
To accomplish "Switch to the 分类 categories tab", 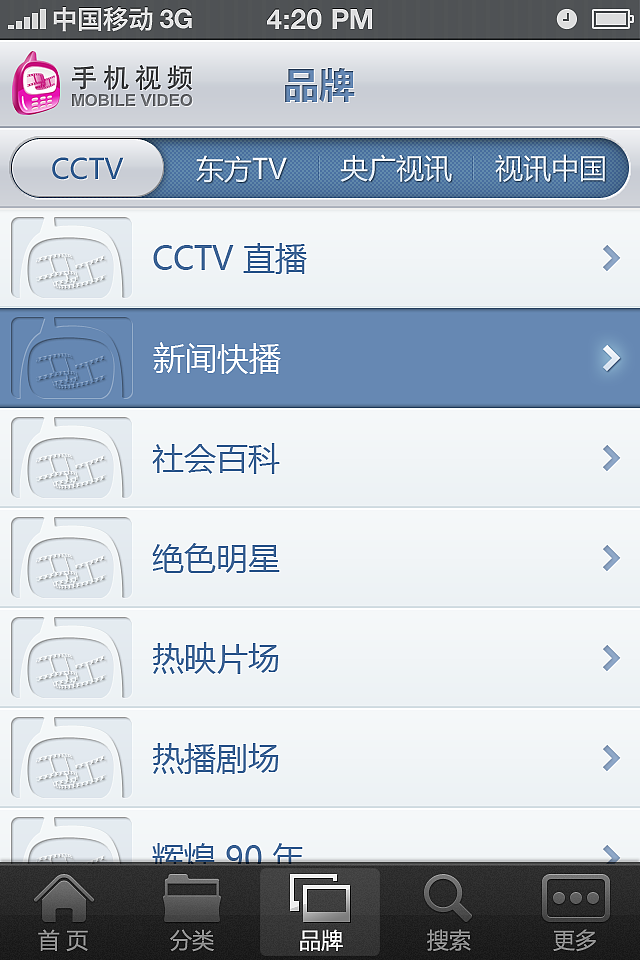I will pyautogui.click(x=192, y=912).
